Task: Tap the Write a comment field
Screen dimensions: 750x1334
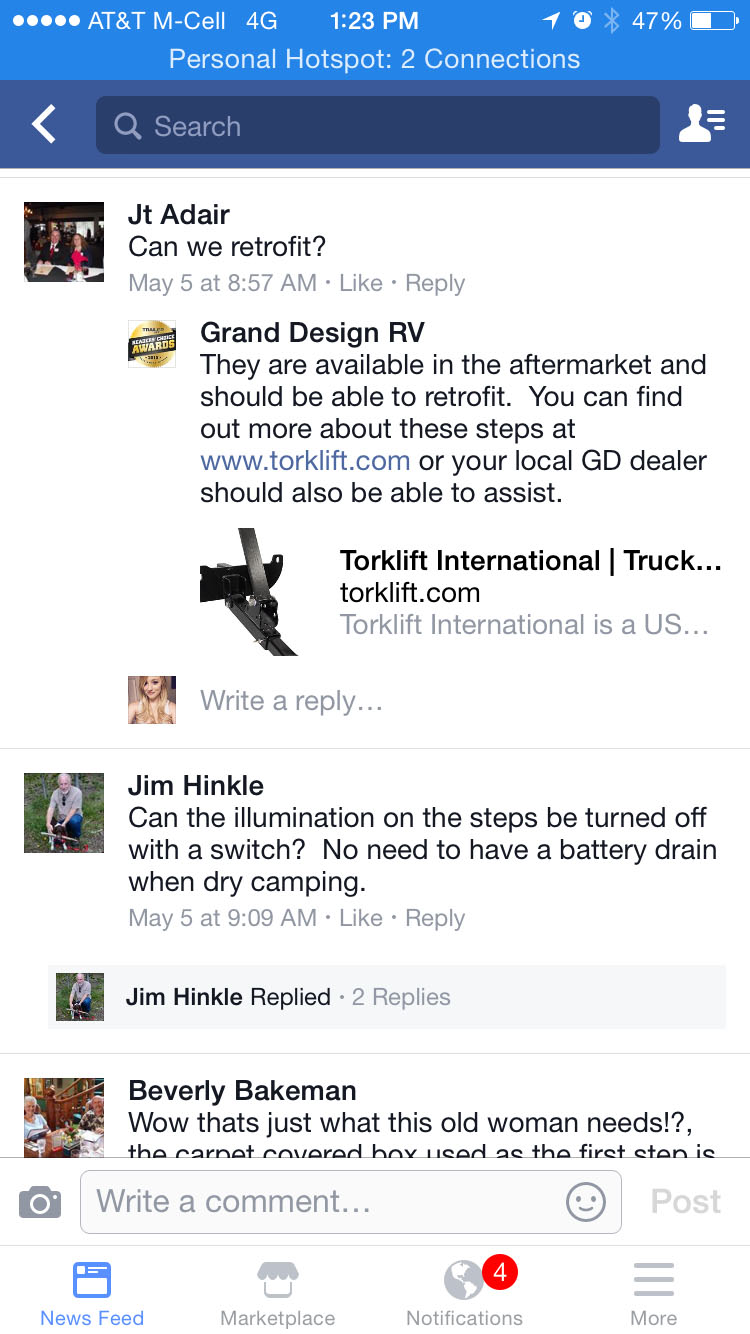Action: point(320,1201)
